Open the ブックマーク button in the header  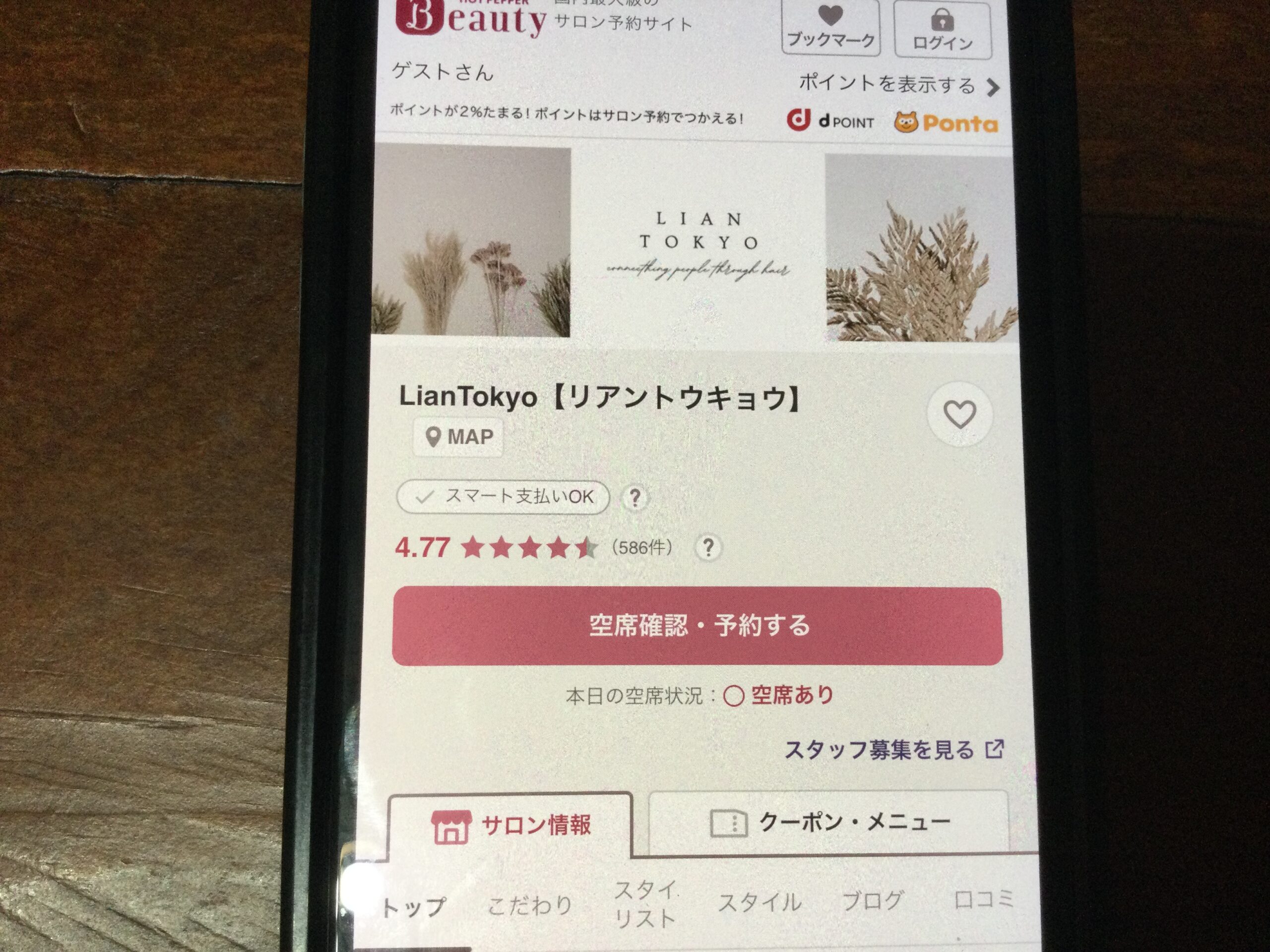point(830,27)
